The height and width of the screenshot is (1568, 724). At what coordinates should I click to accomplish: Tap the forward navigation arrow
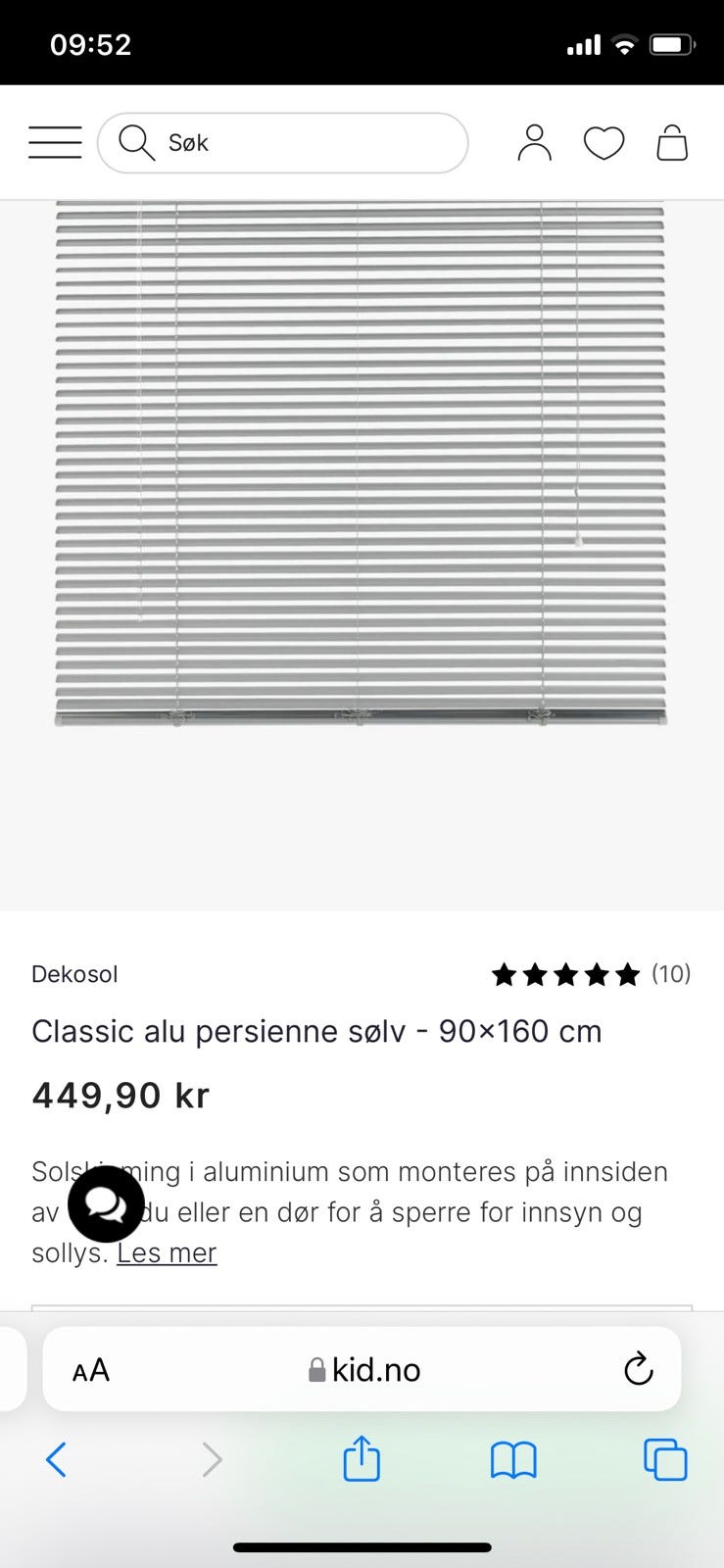point(212,1459)
